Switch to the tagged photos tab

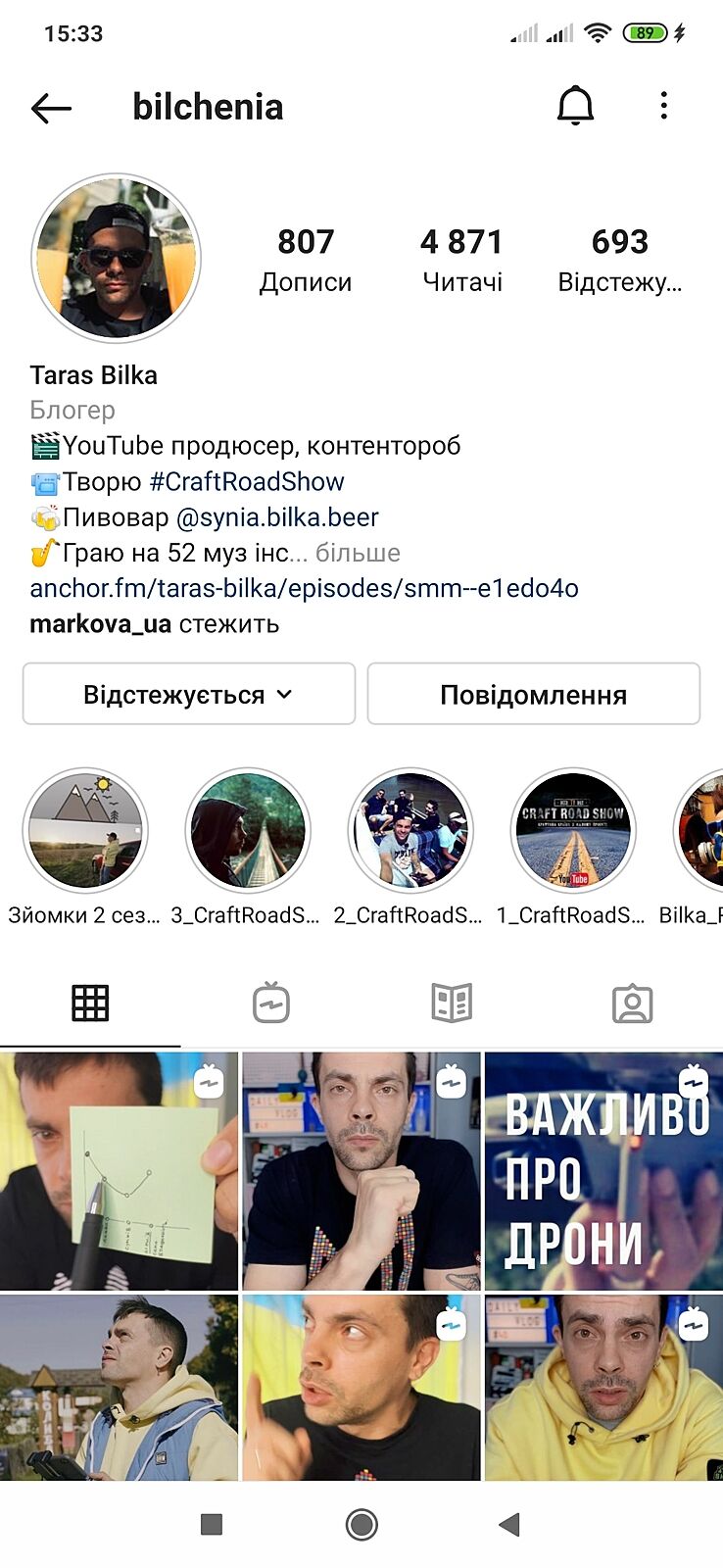click(632, 1004)
